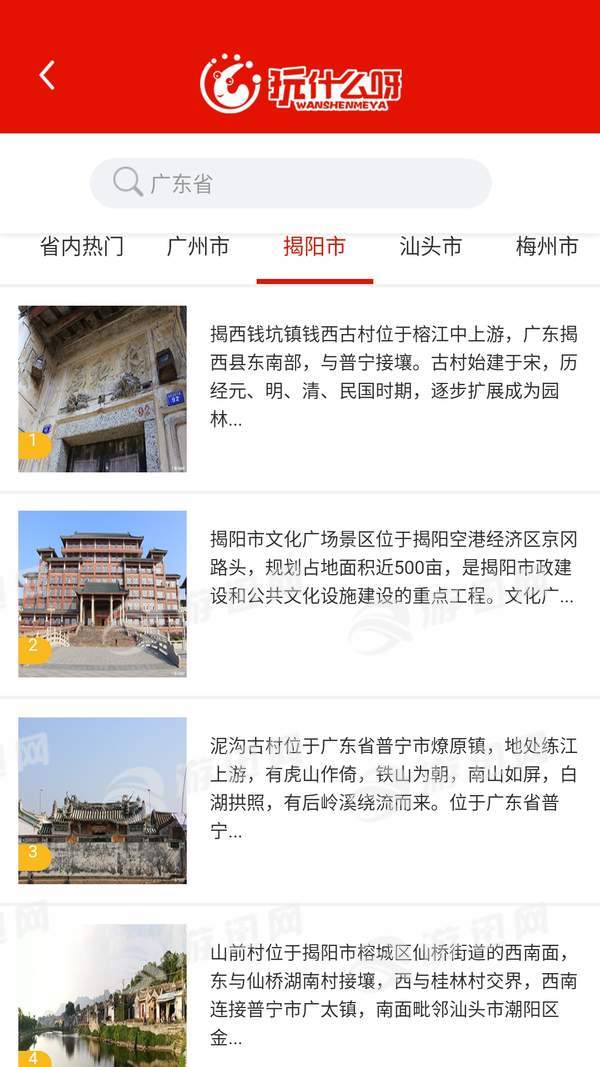600x1067 pixels.
Task: Switch to the 汕头市 tab
Action: pyautogui.click(x=431, y=246)
